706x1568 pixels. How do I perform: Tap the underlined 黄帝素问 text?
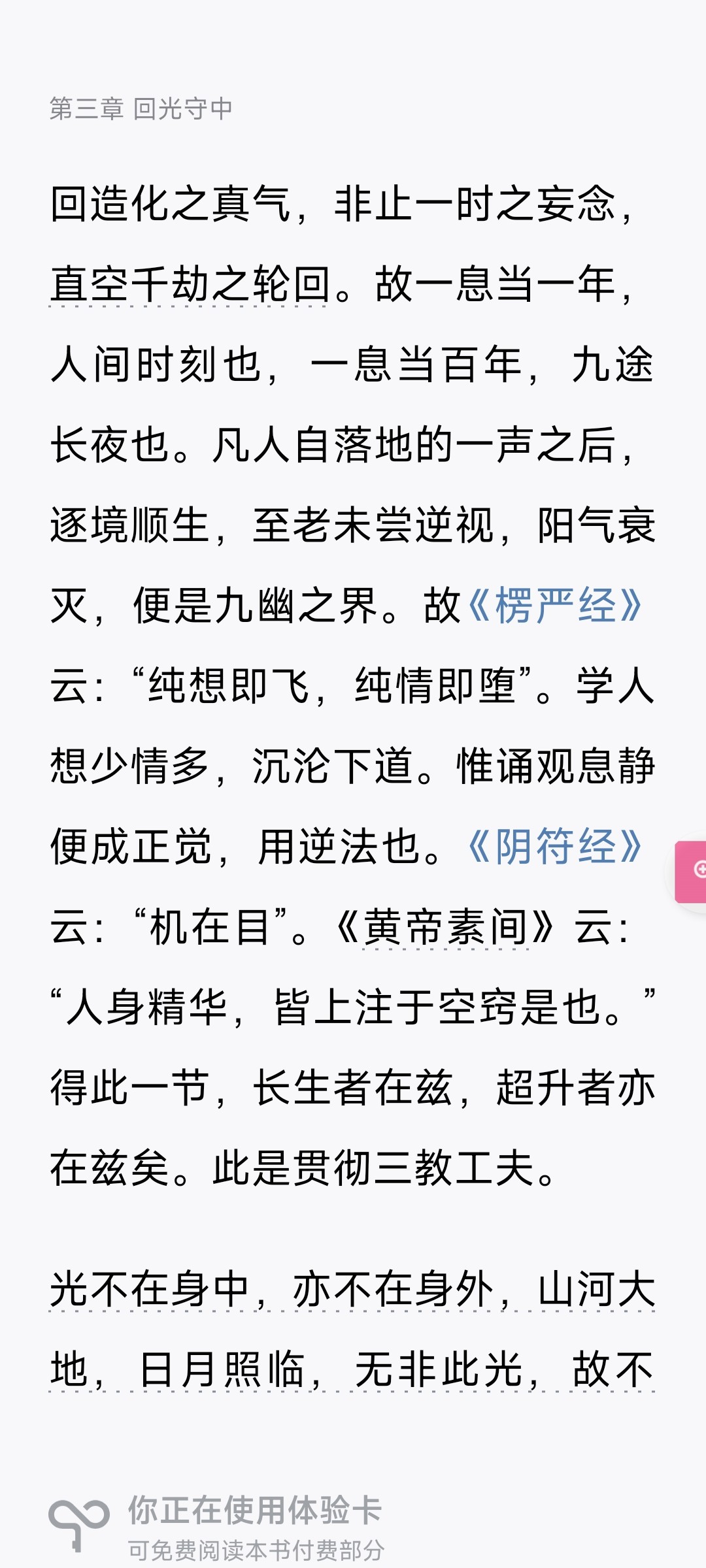click(446, 928)
